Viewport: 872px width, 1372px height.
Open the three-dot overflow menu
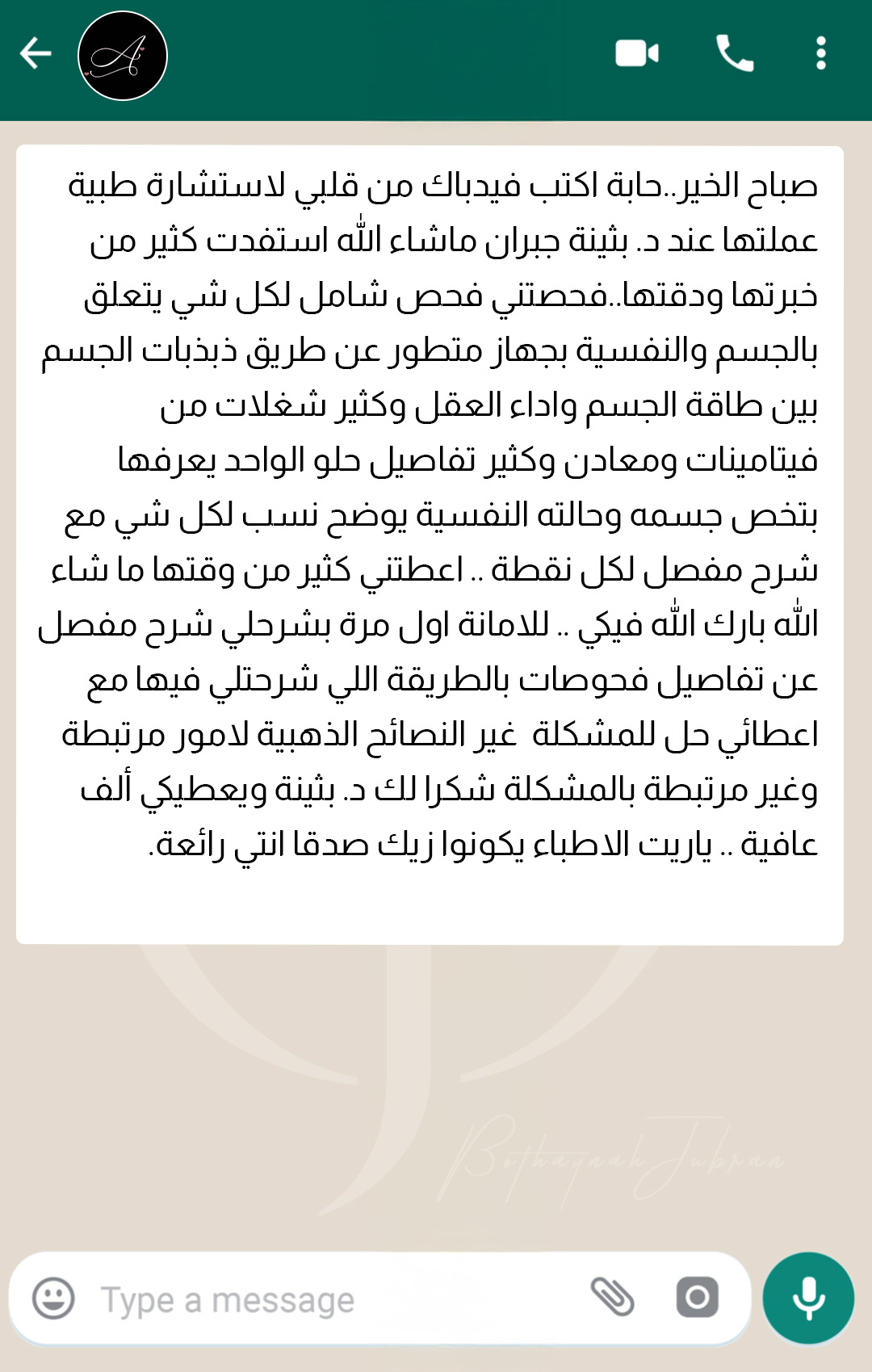[x=821, y=54]
